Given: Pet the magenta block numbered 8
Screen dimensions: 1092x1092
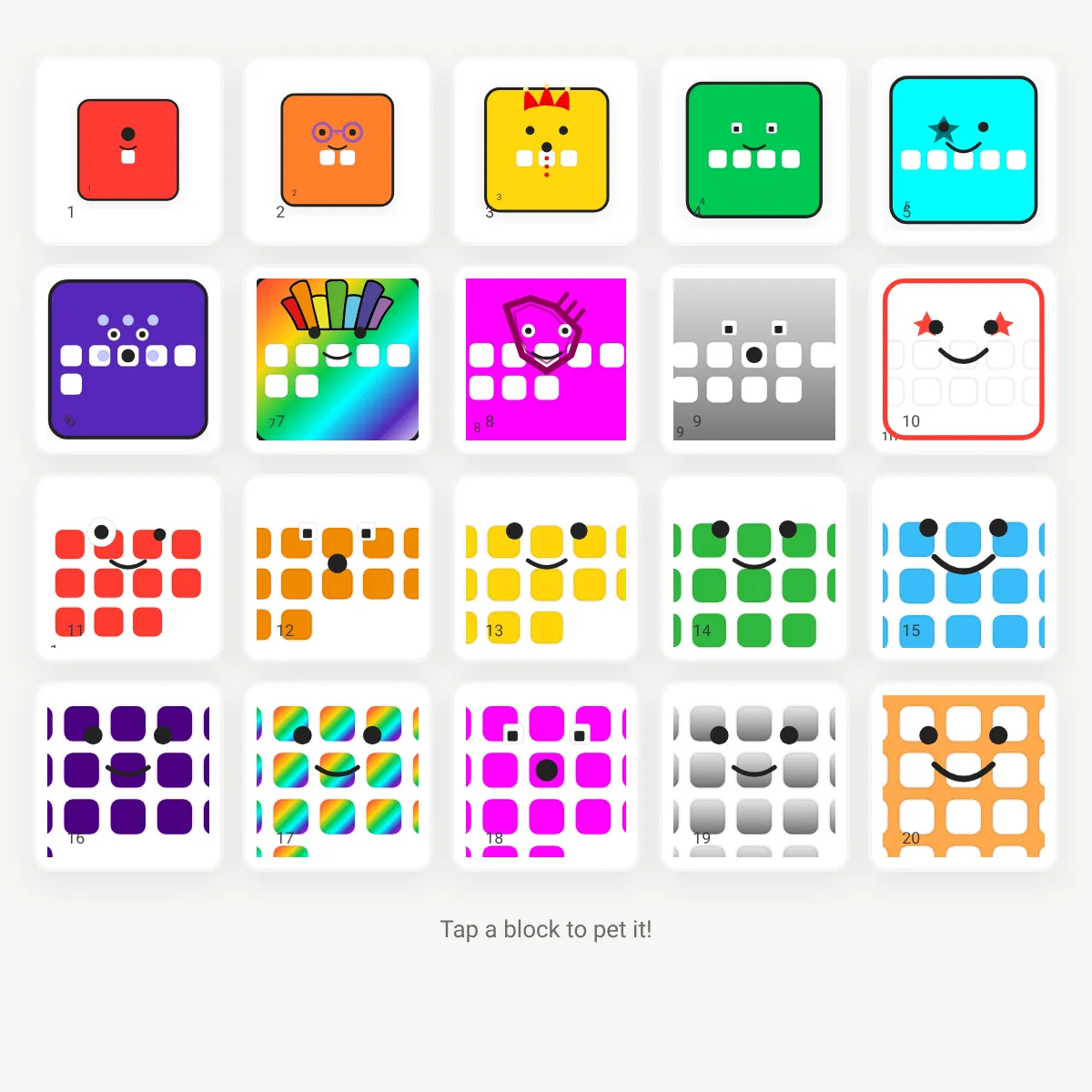Looking at the screenshot, I should (x=546, y=359).
